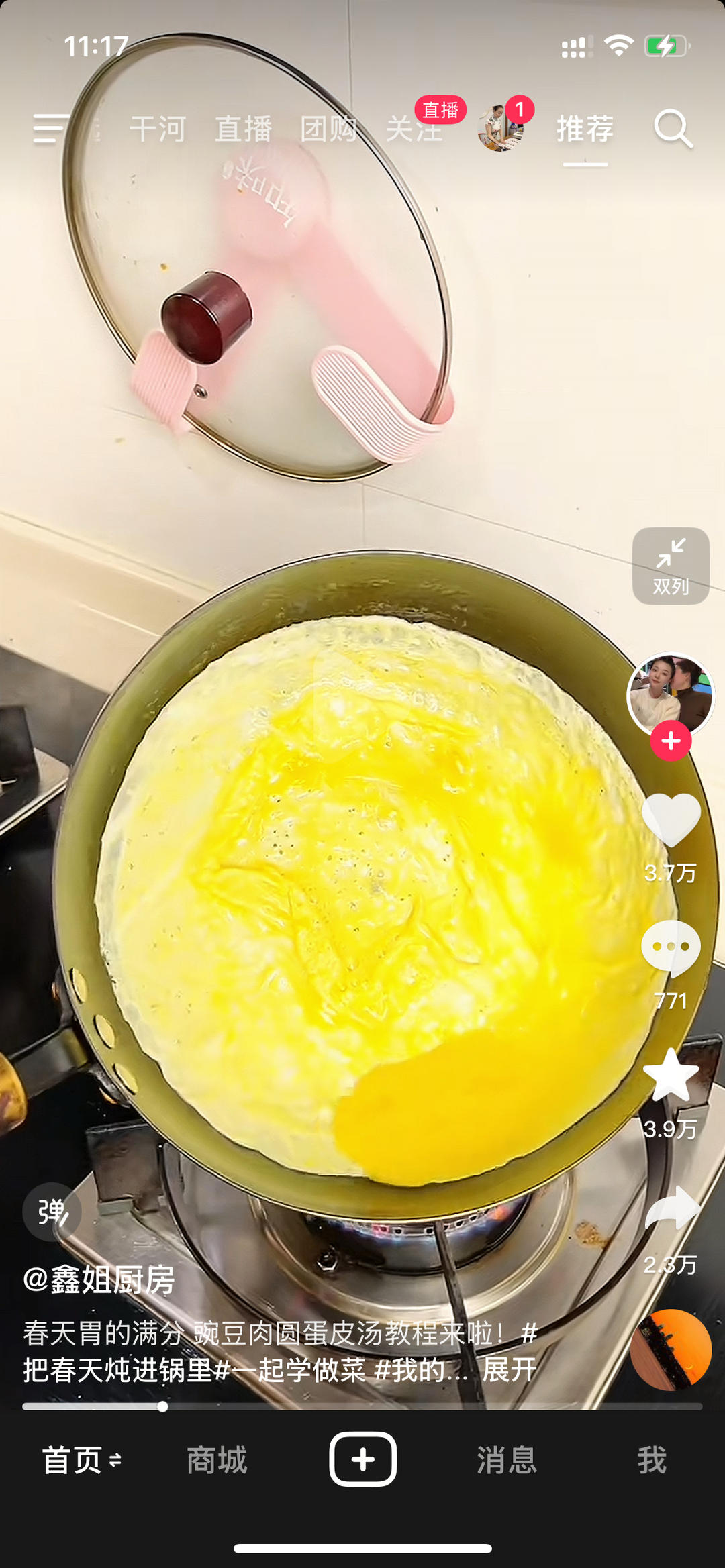Open the comments
The width and height of the screenshot is (725, 1568).
pyautogui.click(x=671, y=947)
